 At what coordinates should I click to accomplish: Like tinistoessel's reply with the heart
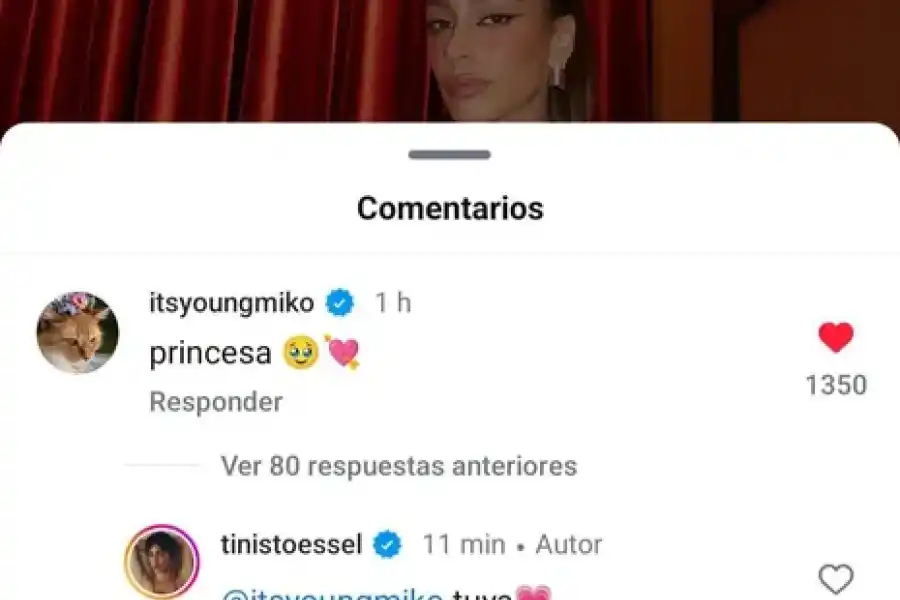pyautogui.click(x=836, y=579)
